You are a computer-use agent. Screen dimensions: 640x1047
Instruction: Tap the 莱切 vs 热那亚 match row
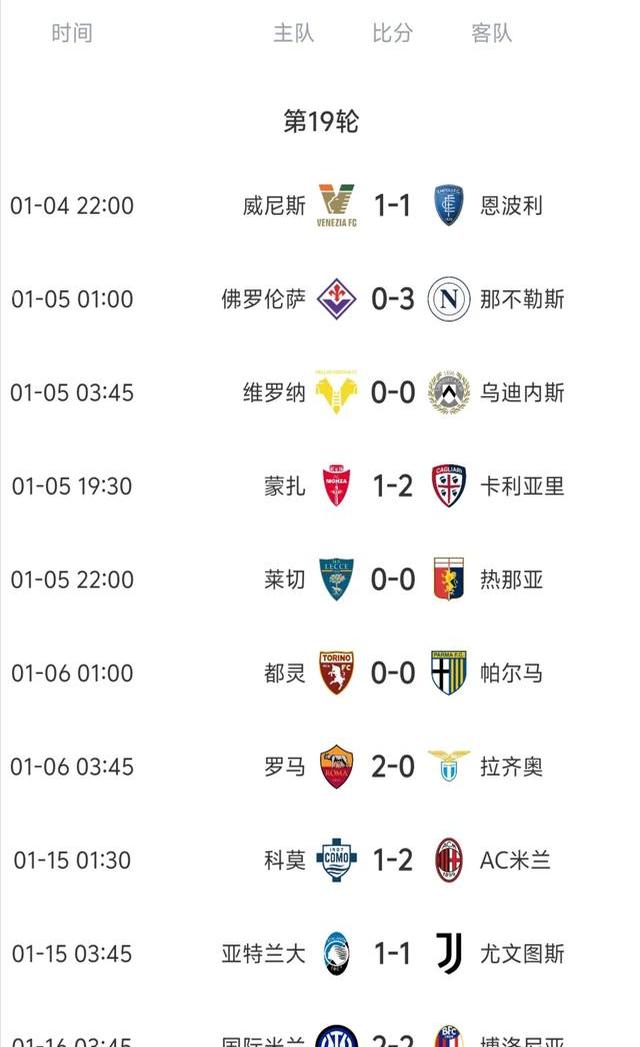pyautogui.click(x=392, y=580)
